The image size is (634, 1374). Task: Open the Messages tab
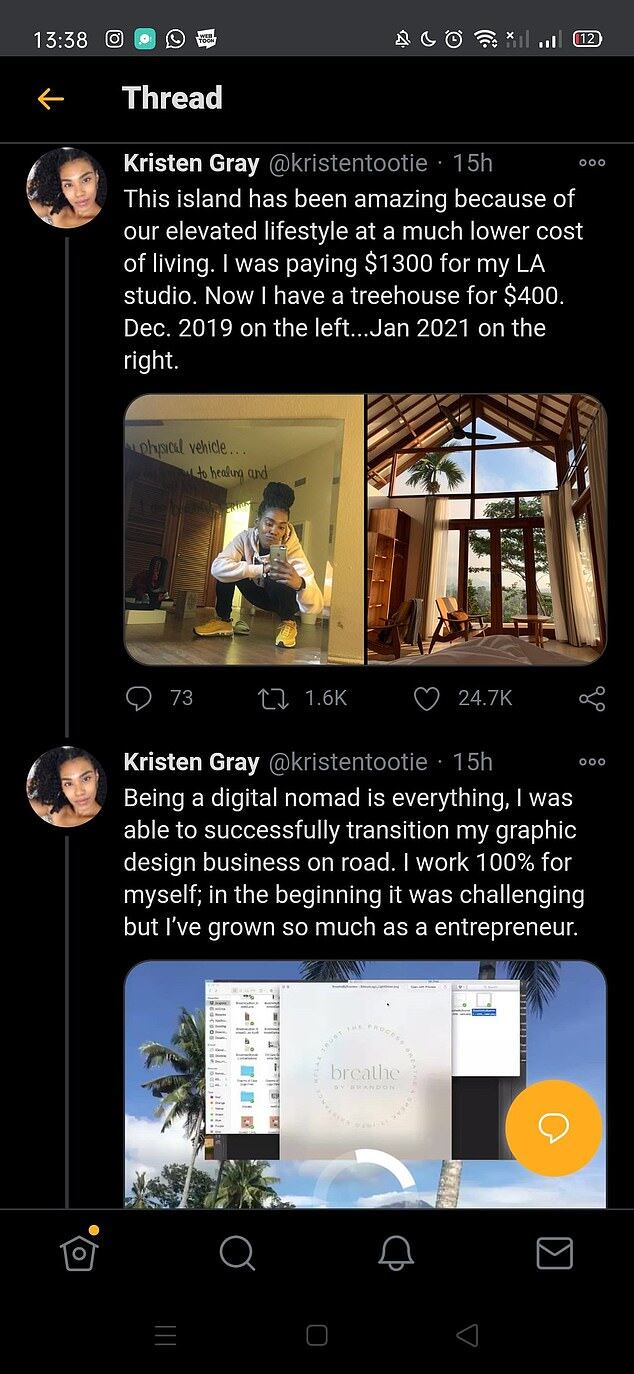[x=554, y=1252]
